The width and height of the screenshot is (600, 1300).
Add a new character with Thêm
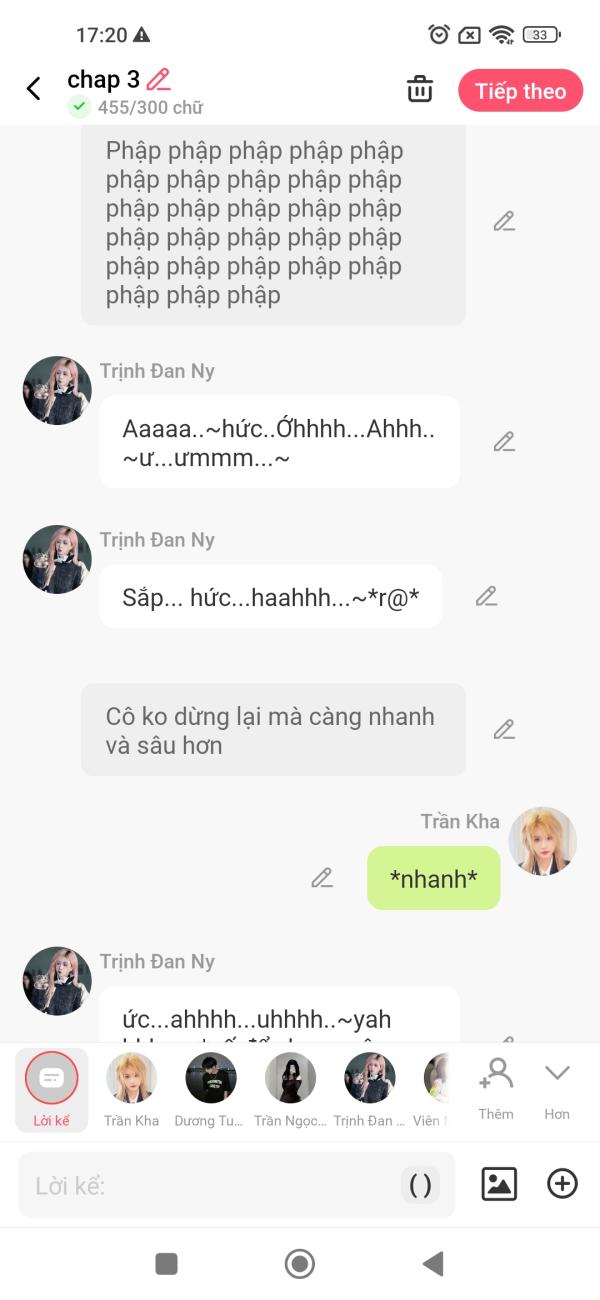(496, 1088)
